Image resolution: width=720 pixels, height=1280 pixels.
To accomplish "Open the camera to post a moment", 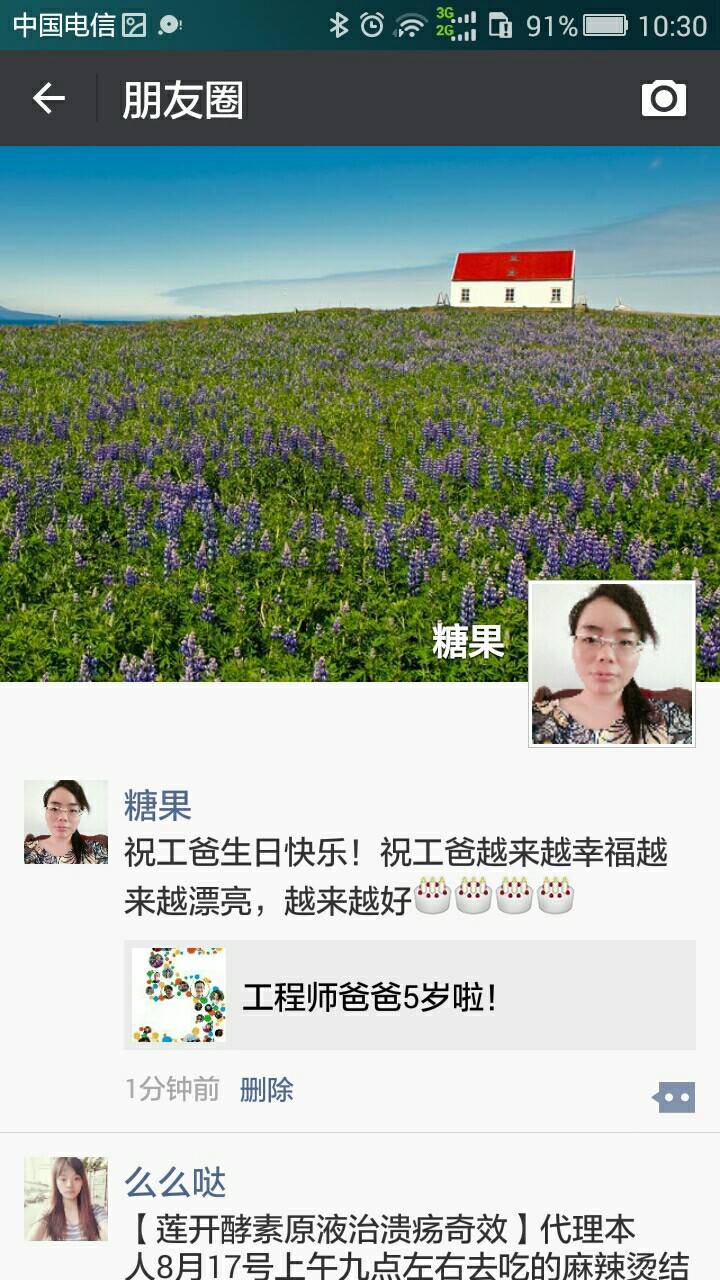I will [x=663, y=98].
